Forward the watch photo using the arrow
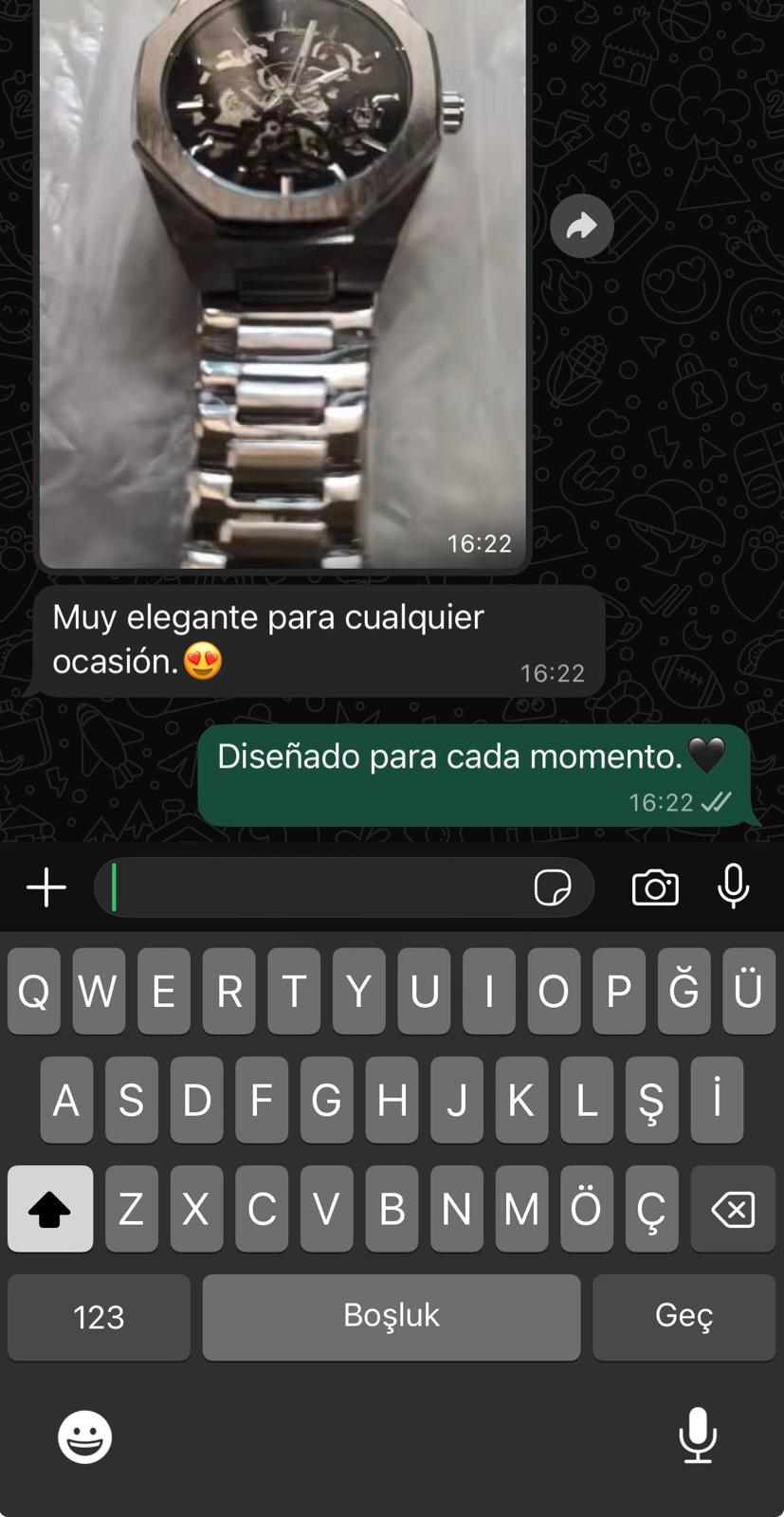 [x=581, y=226]
